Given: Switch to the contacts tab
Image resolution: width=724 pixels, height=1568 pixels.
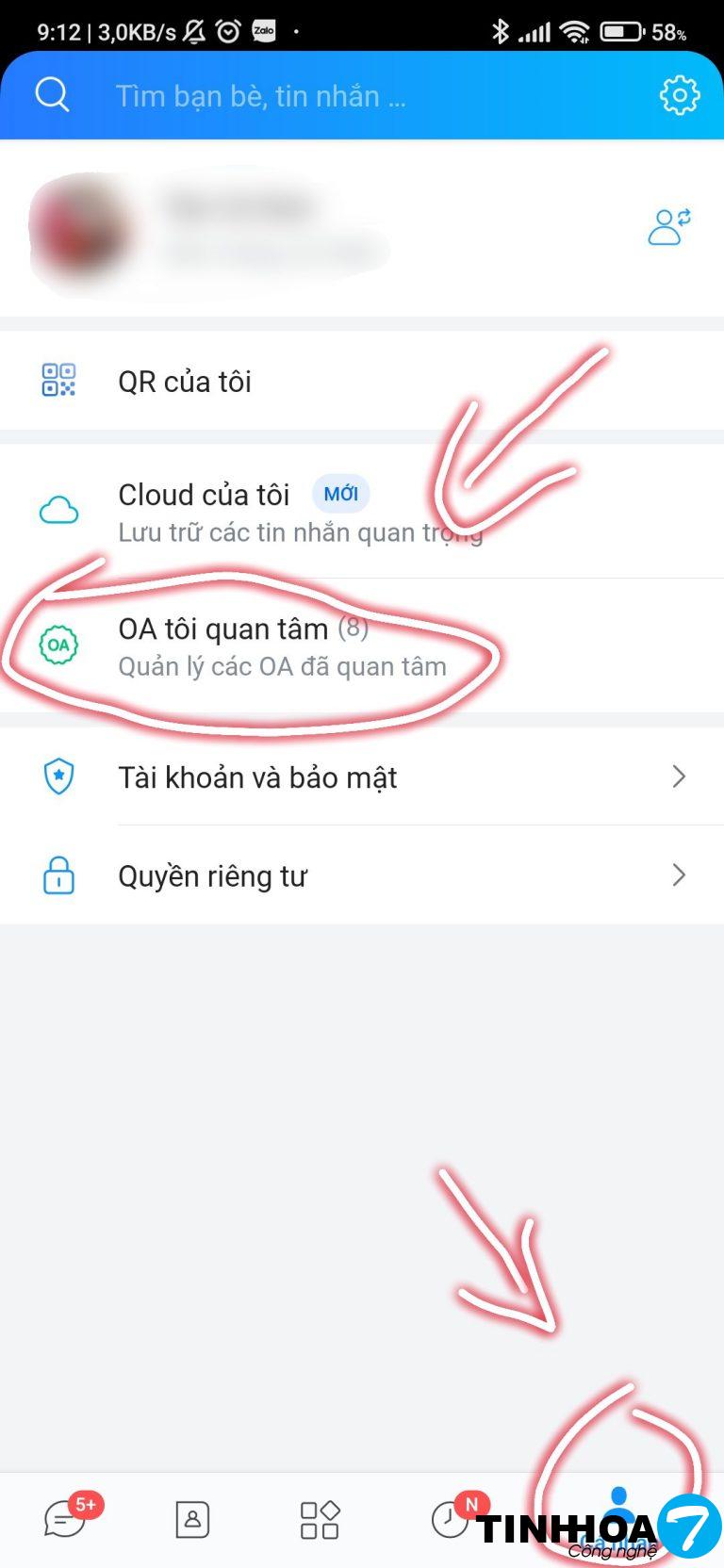Looking at the screenshot, I should [x=192, y=1519].
